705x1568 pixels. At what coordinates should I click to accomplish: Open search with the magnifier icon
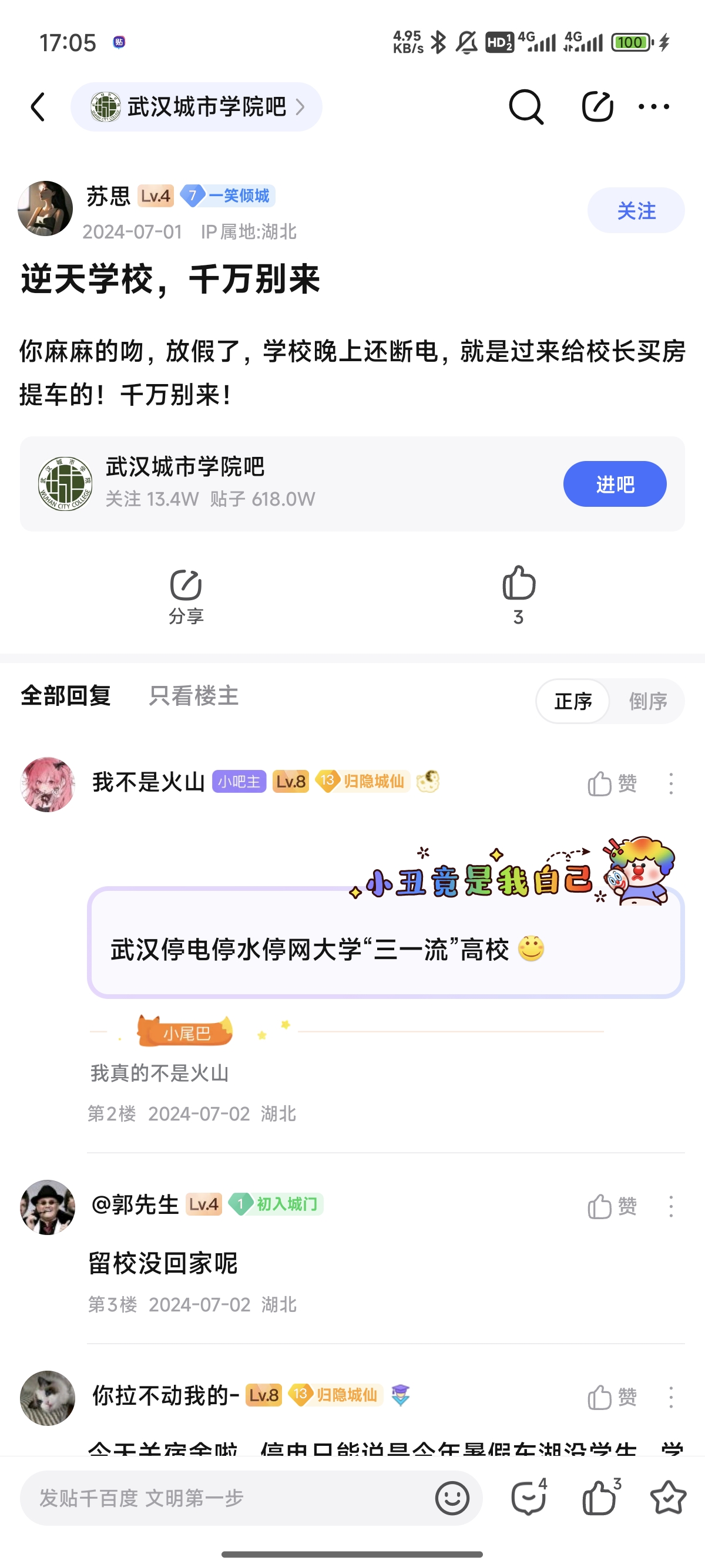tap(526, 107)
